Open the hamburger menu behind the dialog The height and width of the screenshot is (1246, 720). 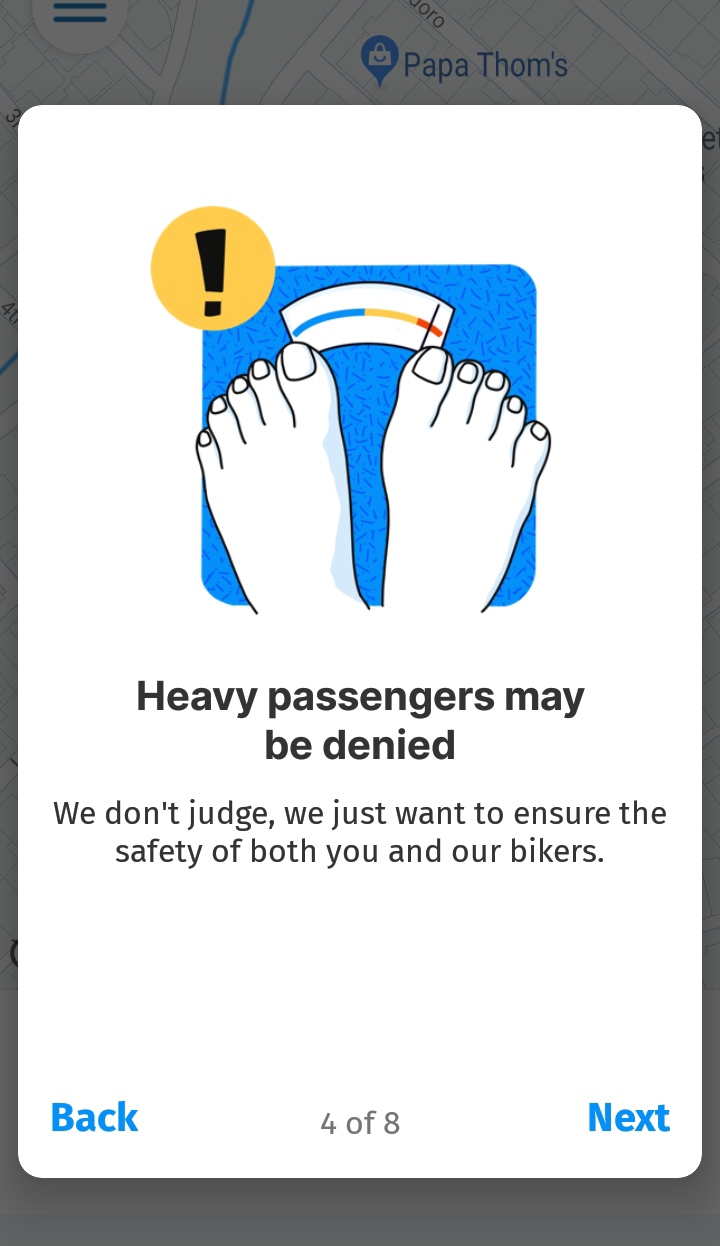tap(79, 14)
